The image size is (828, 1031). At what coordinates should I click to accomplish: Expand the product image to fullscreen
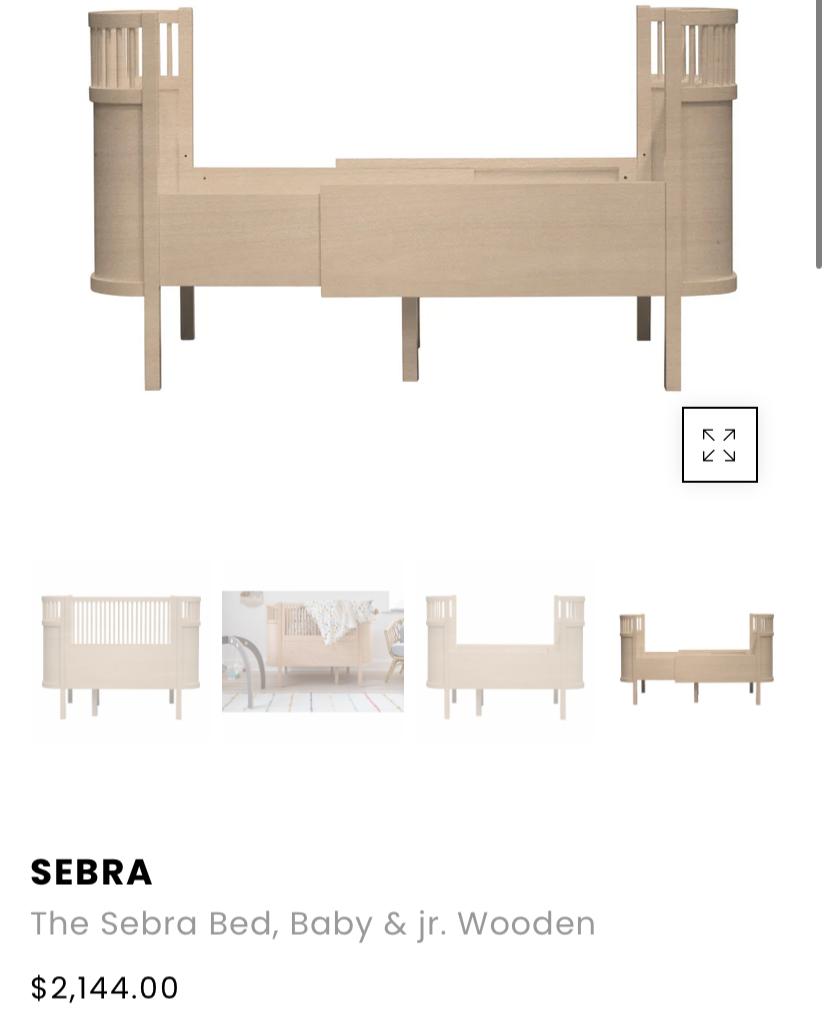719,445
